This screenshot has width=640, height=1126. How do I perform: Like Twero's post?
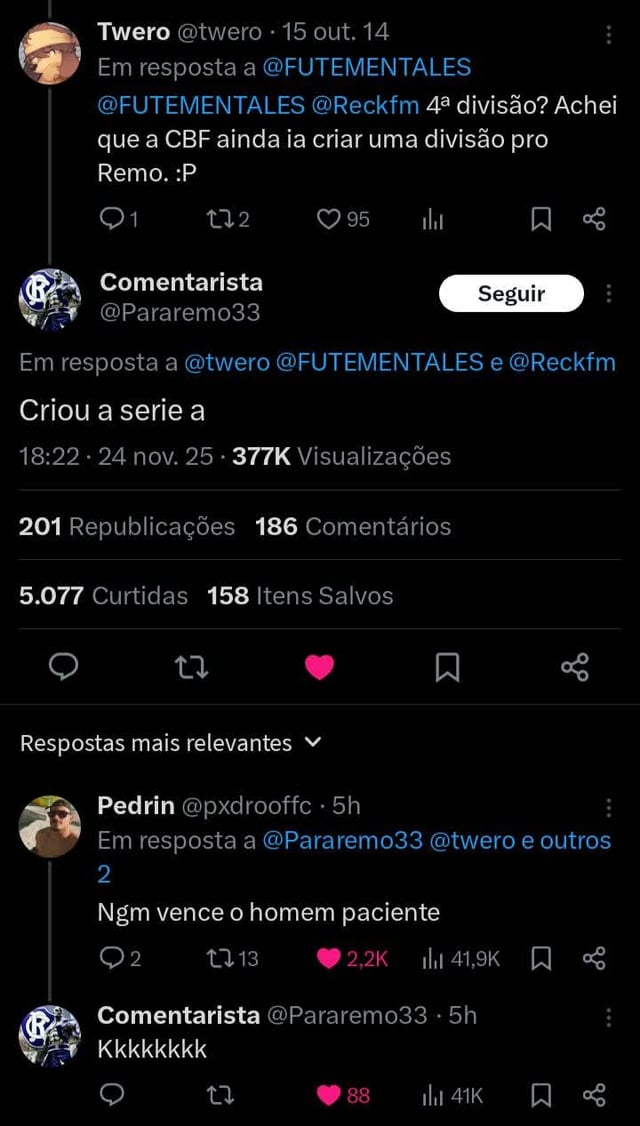coord(329,219)
